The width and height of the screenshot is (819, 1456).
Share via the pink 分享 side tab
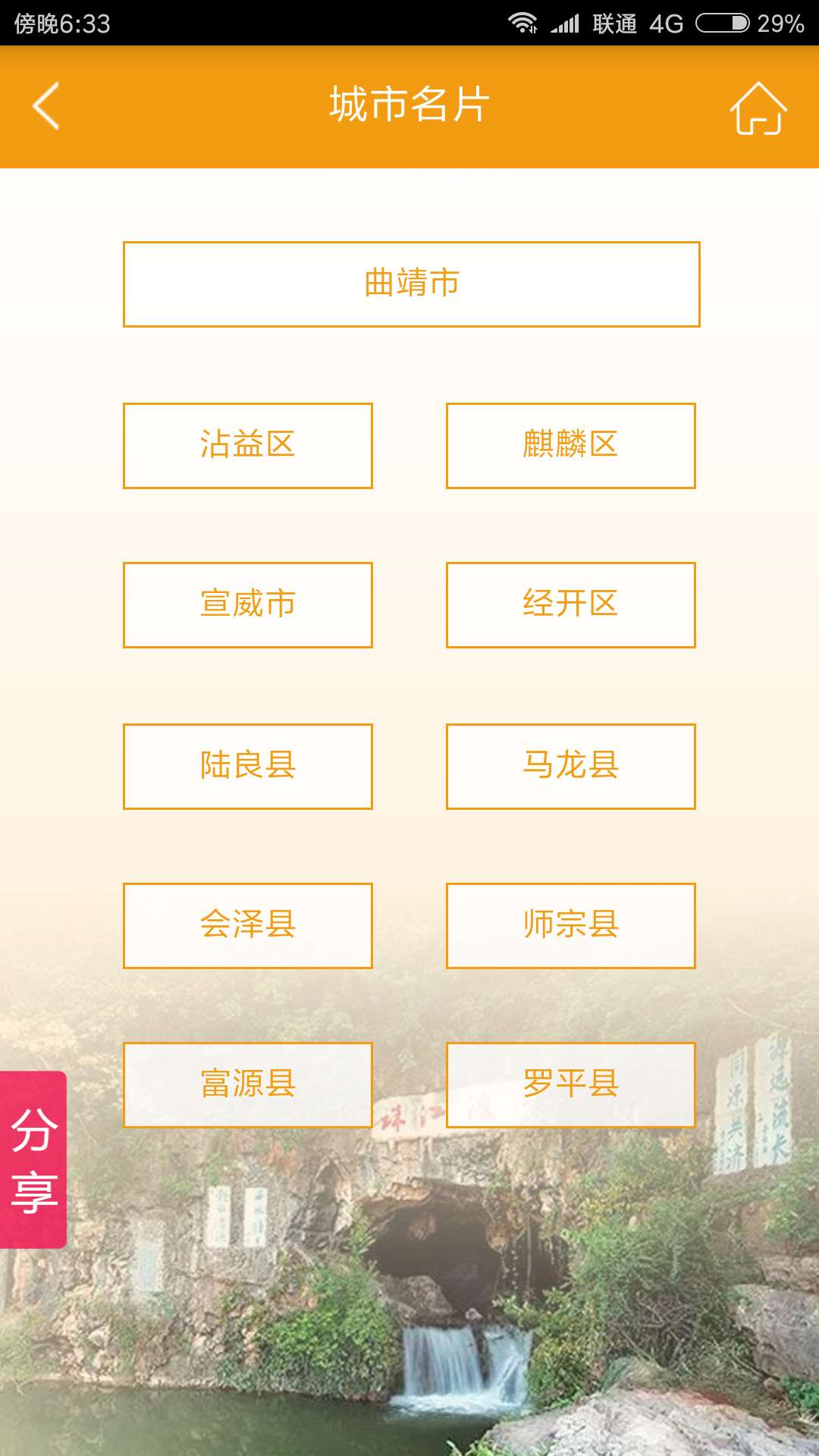pos(33,1159)
